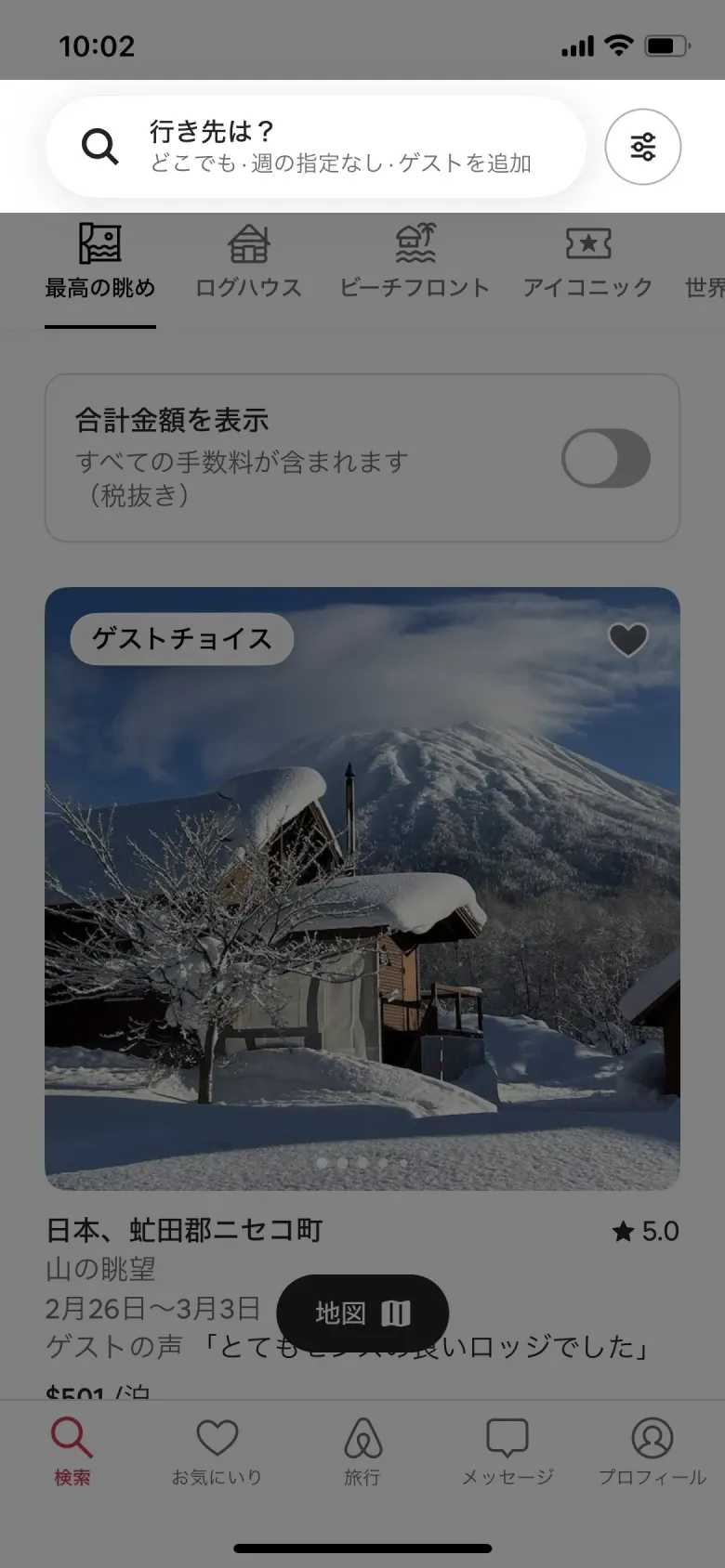Open the 地図 map view button
The height and width of the screenshot is (1568, 725).
coord(362,1313)
